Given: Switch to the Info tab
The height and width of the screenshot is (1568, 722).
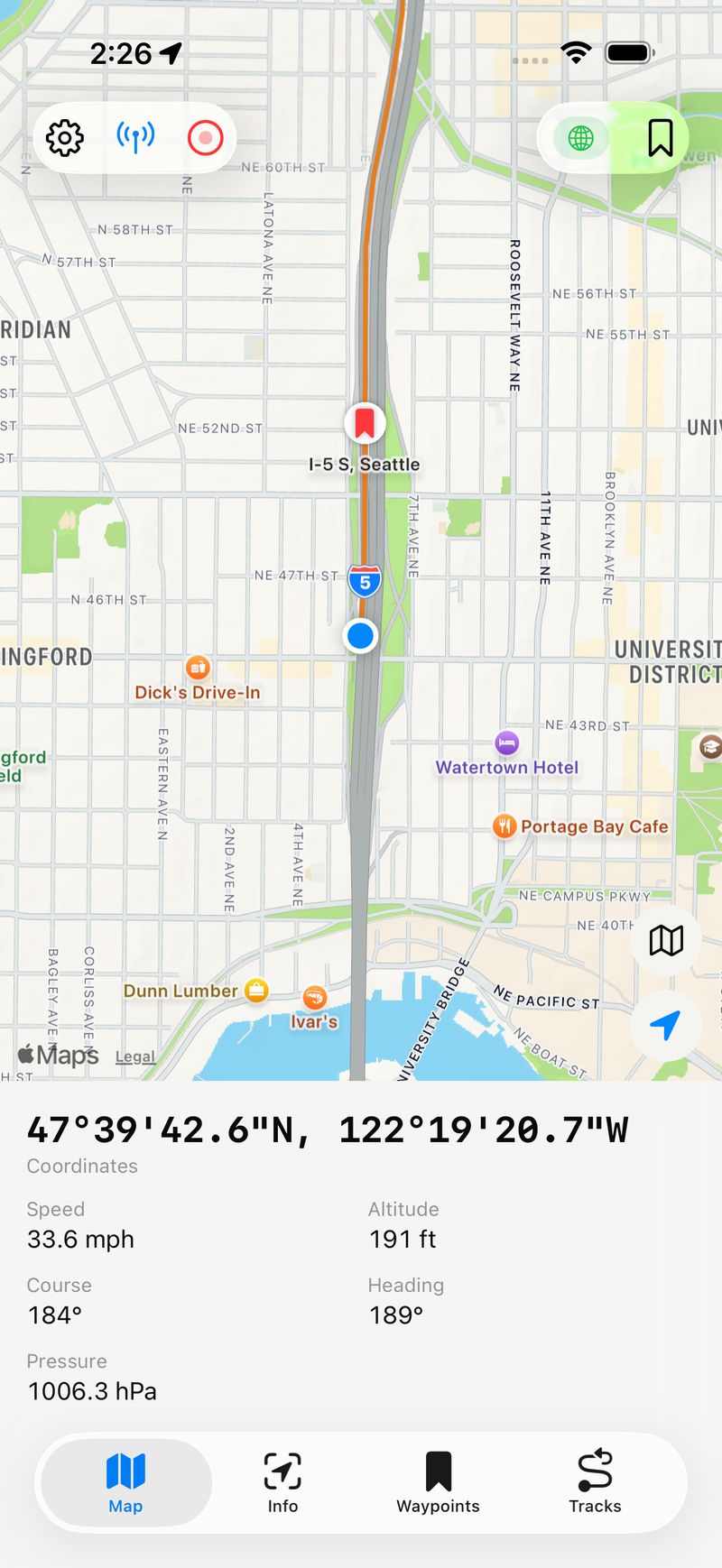Looking at the screenshot, I should [282, 1482].
